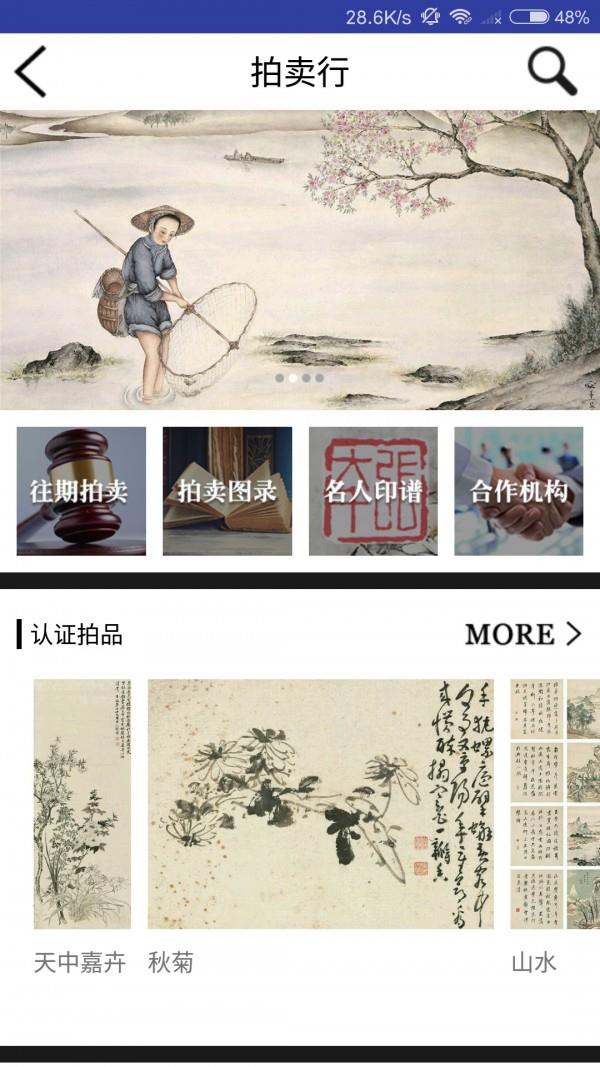Go back using the arrow icon

tap(31, 72)
